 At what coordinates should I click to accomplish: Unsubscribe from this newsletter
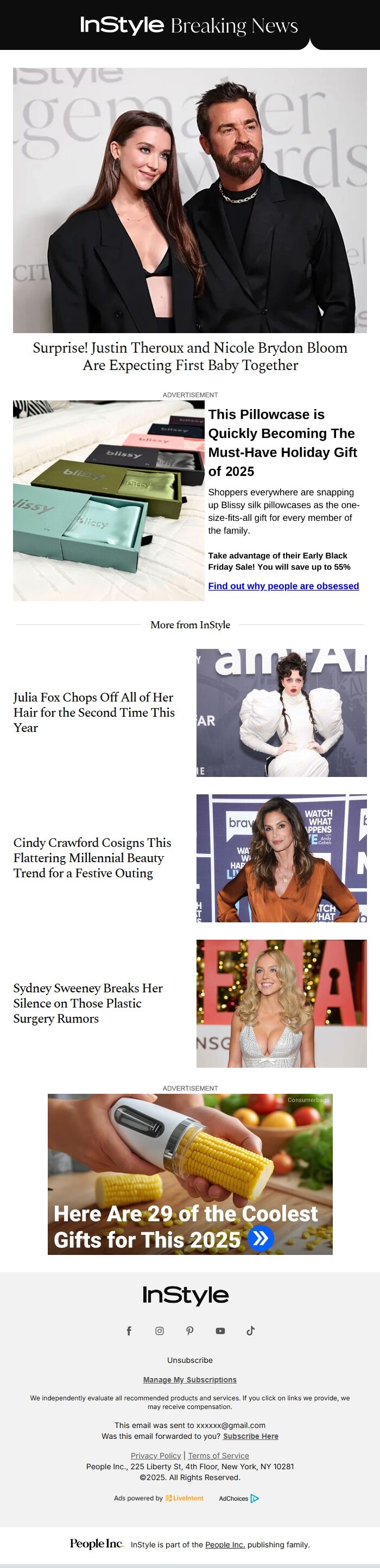tap(190, 1360)
